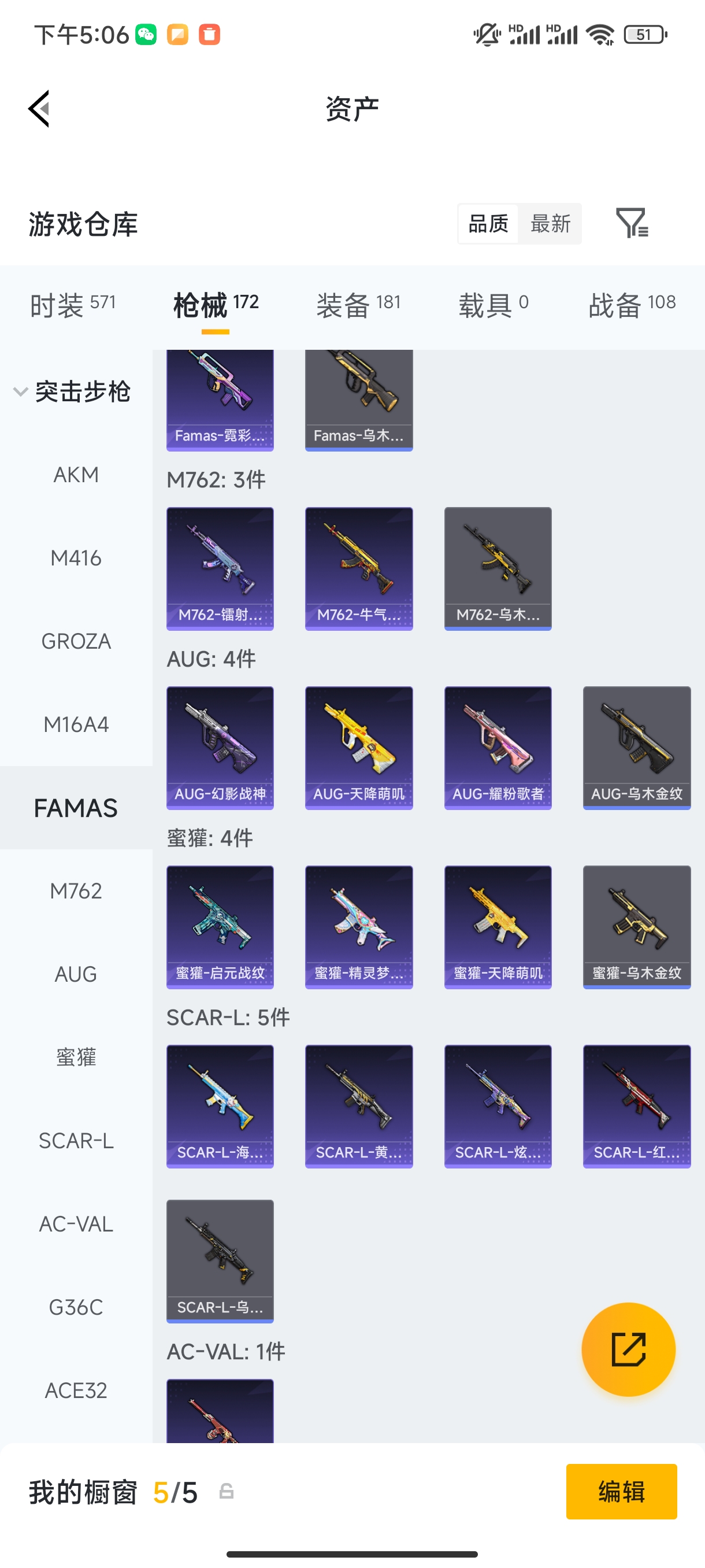Open the M762-乌木 skin tile
Image resolution: width=705 pixels, height=1568 pixels.
point(498,568)
